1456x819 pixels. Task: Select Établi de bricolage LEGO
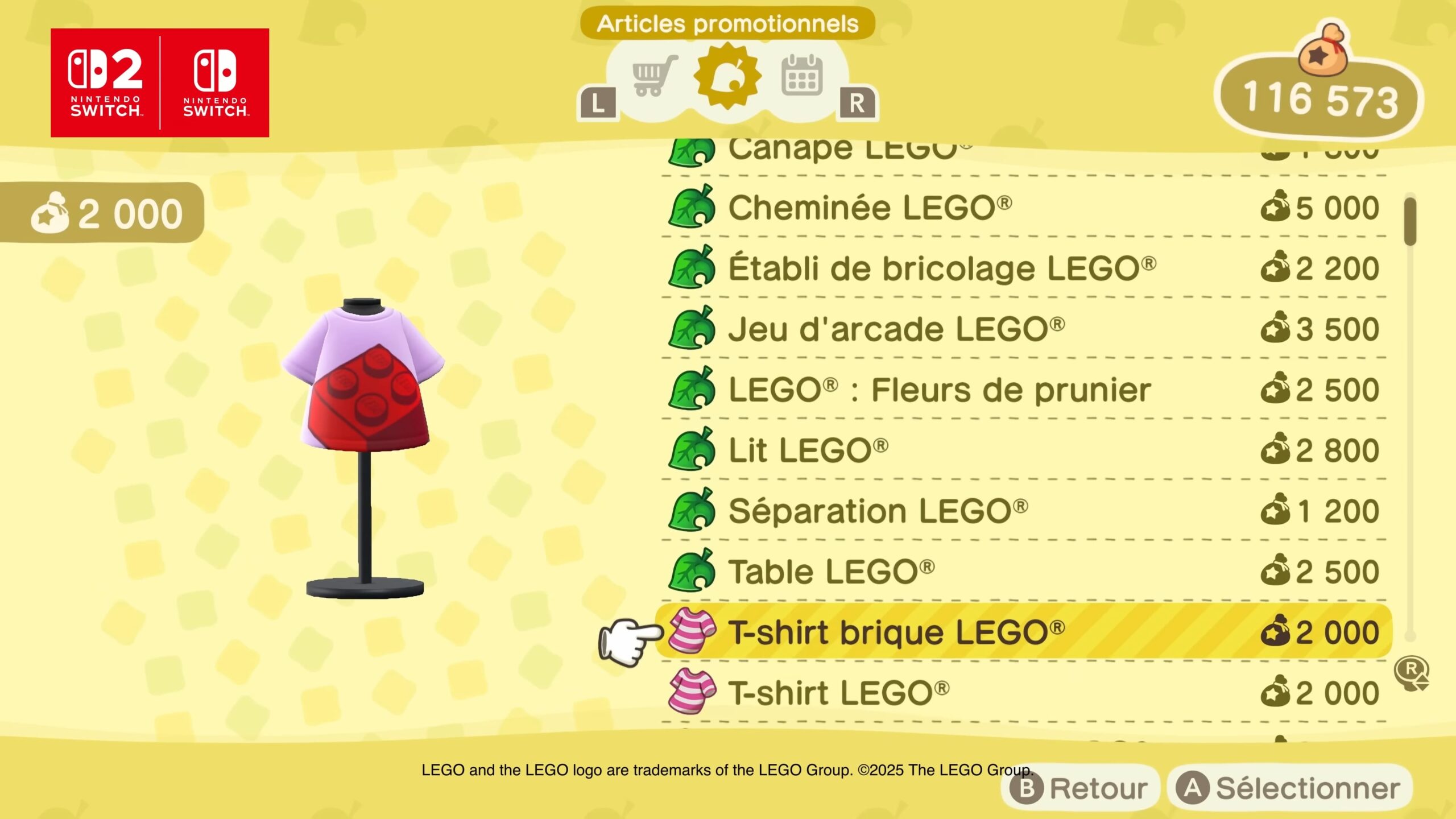tap(1024, 268)
